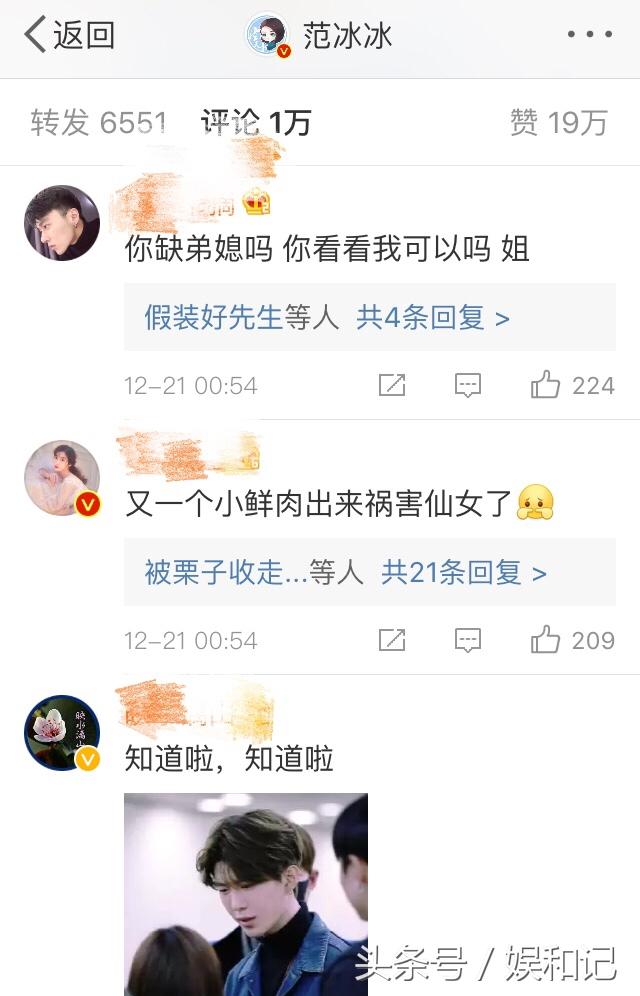Open avatar of the 知道啦 commenter

pyautogui.click(x=62, y=732)
